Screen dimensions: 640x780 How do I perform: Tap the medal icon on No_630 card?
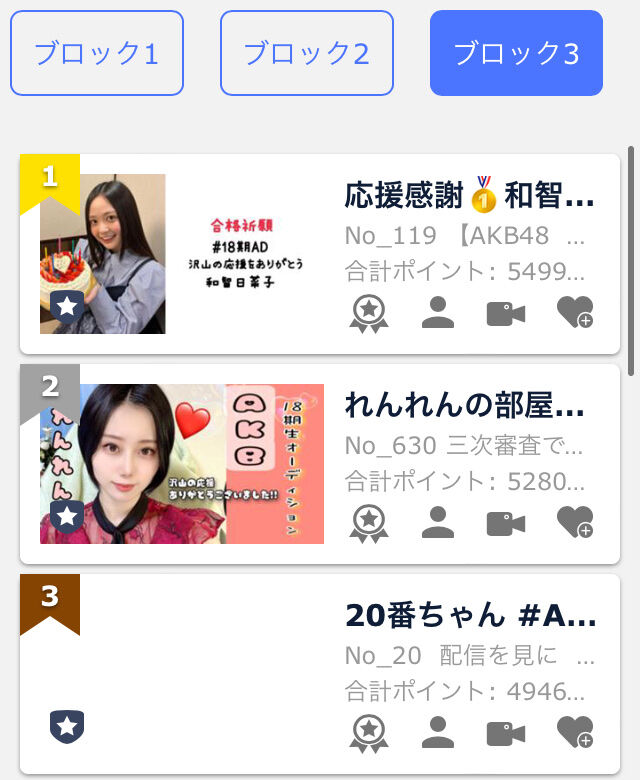[368, 523]
